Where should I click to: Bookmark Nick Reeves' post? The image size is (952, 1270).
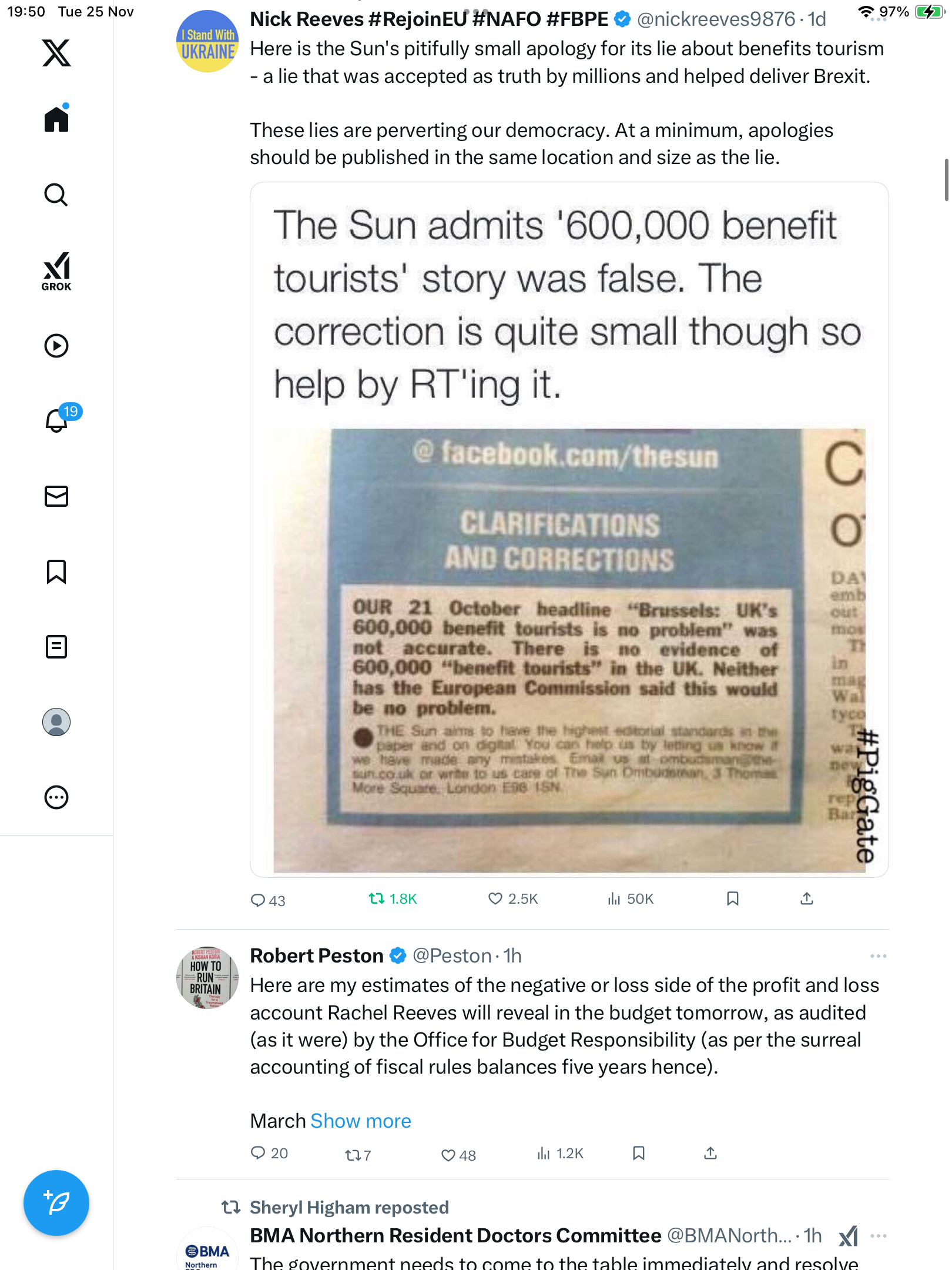pyautogui.click(x=732, y=898)
